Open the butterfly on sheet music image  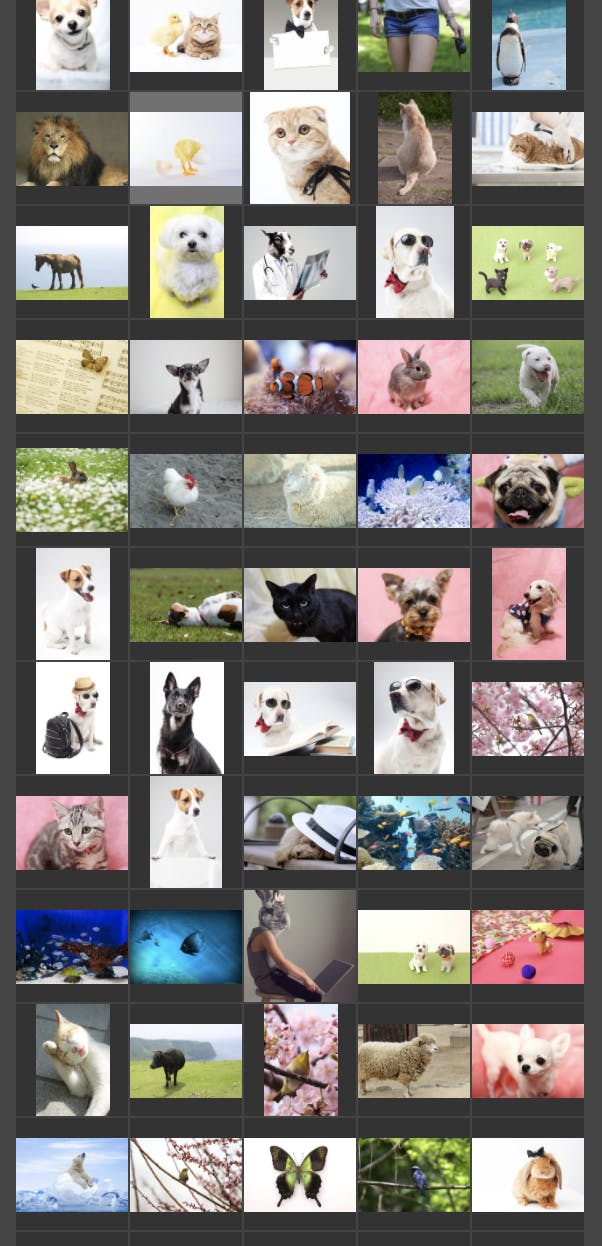click(x=71, y=377)
